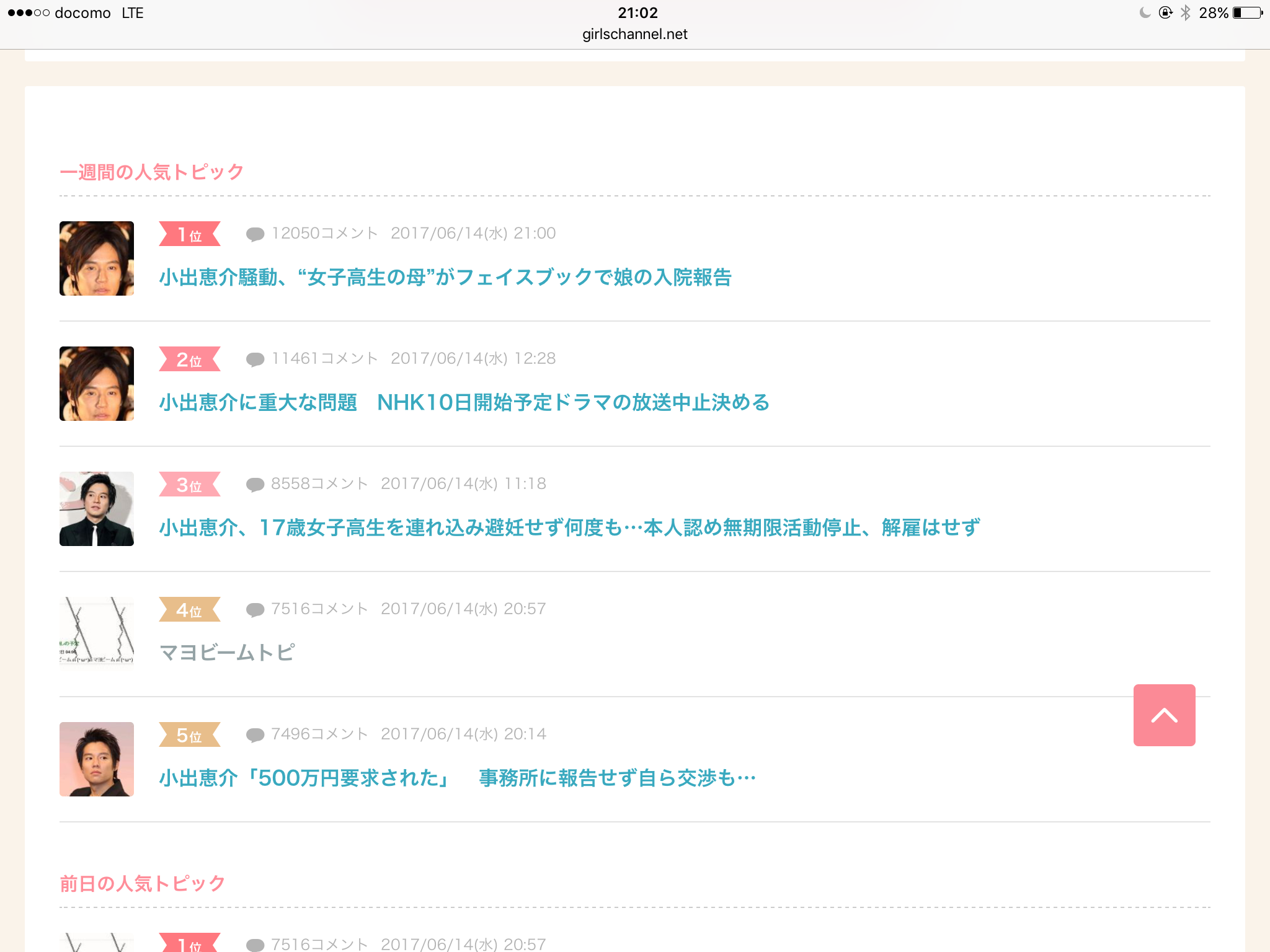Image resolution: width=1270 pixels, height=952 pixels.
Task: Tap the thumbnail beside the 4位 マヨビーム topic
Action: 97,634
